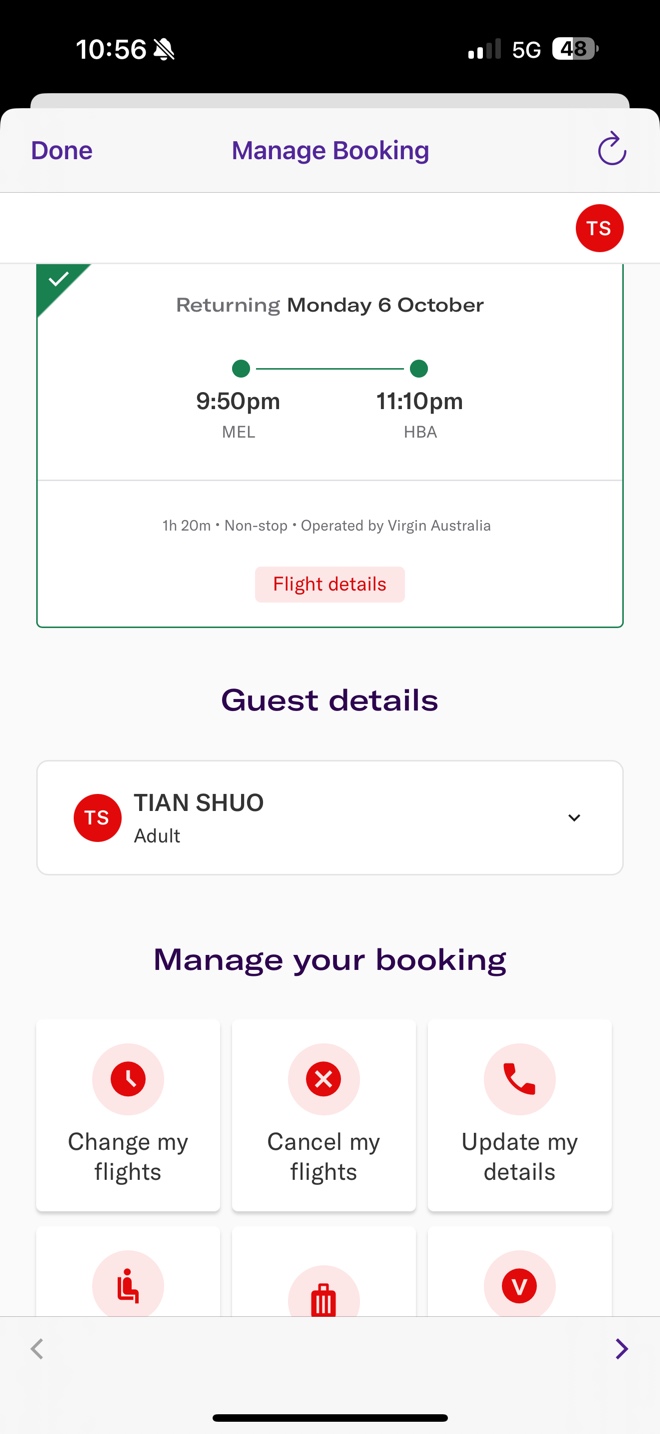Open the red V icon tile
Viewport: 660px width, 1434px height.
[519, 1285]
